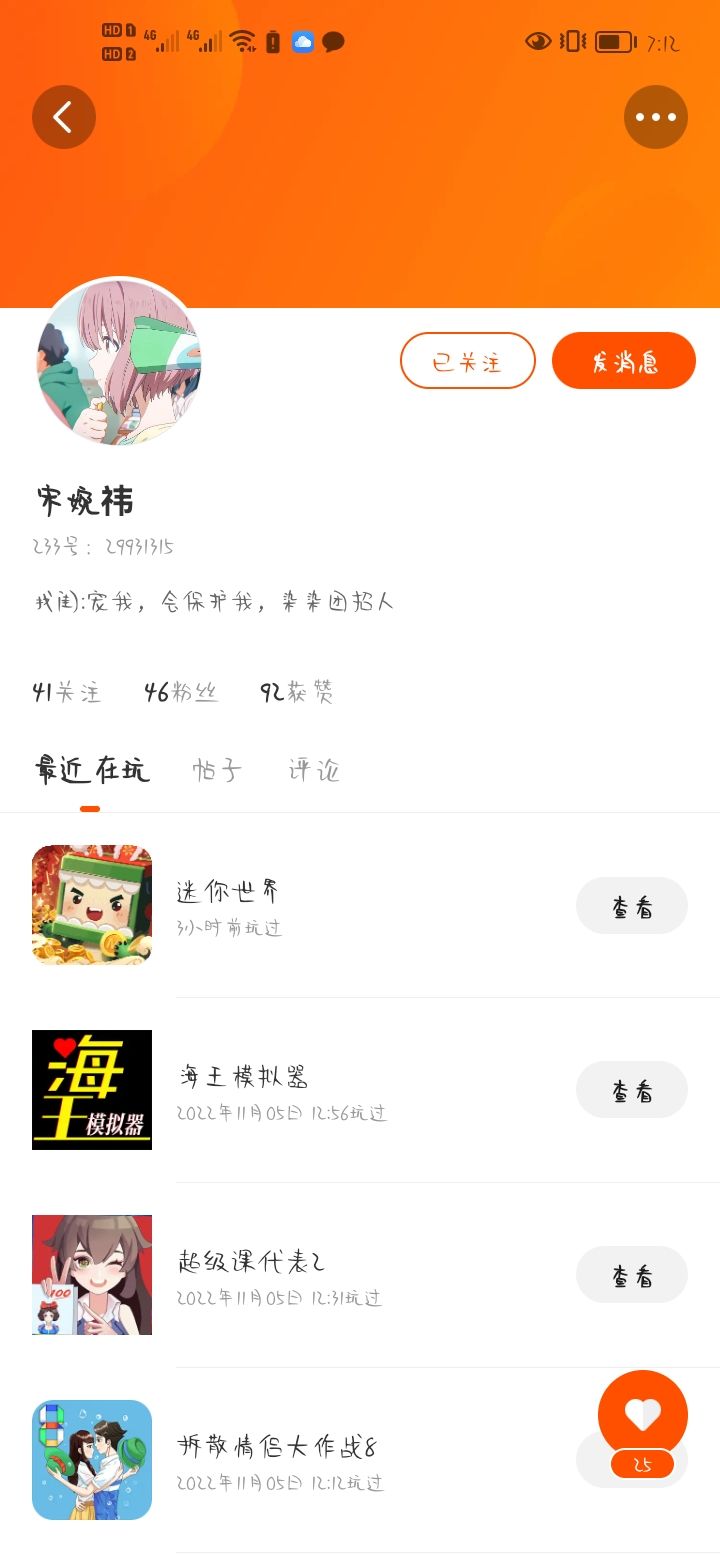This screenshot has height=1560, width=720.
Task: Send a message via 发消息
Action: [x=623, y=360]
